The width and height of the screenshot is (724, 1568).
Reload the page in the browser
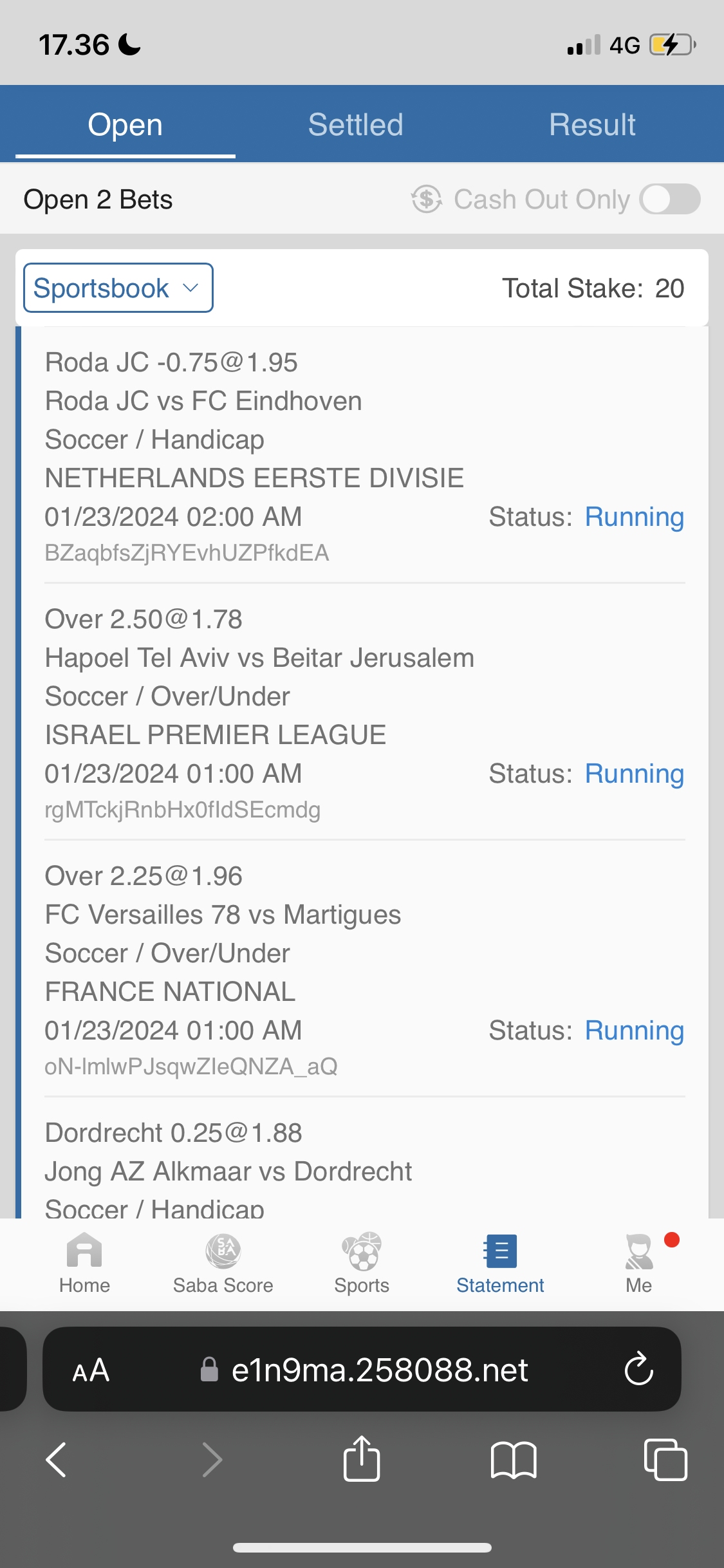coord(638,1369)
